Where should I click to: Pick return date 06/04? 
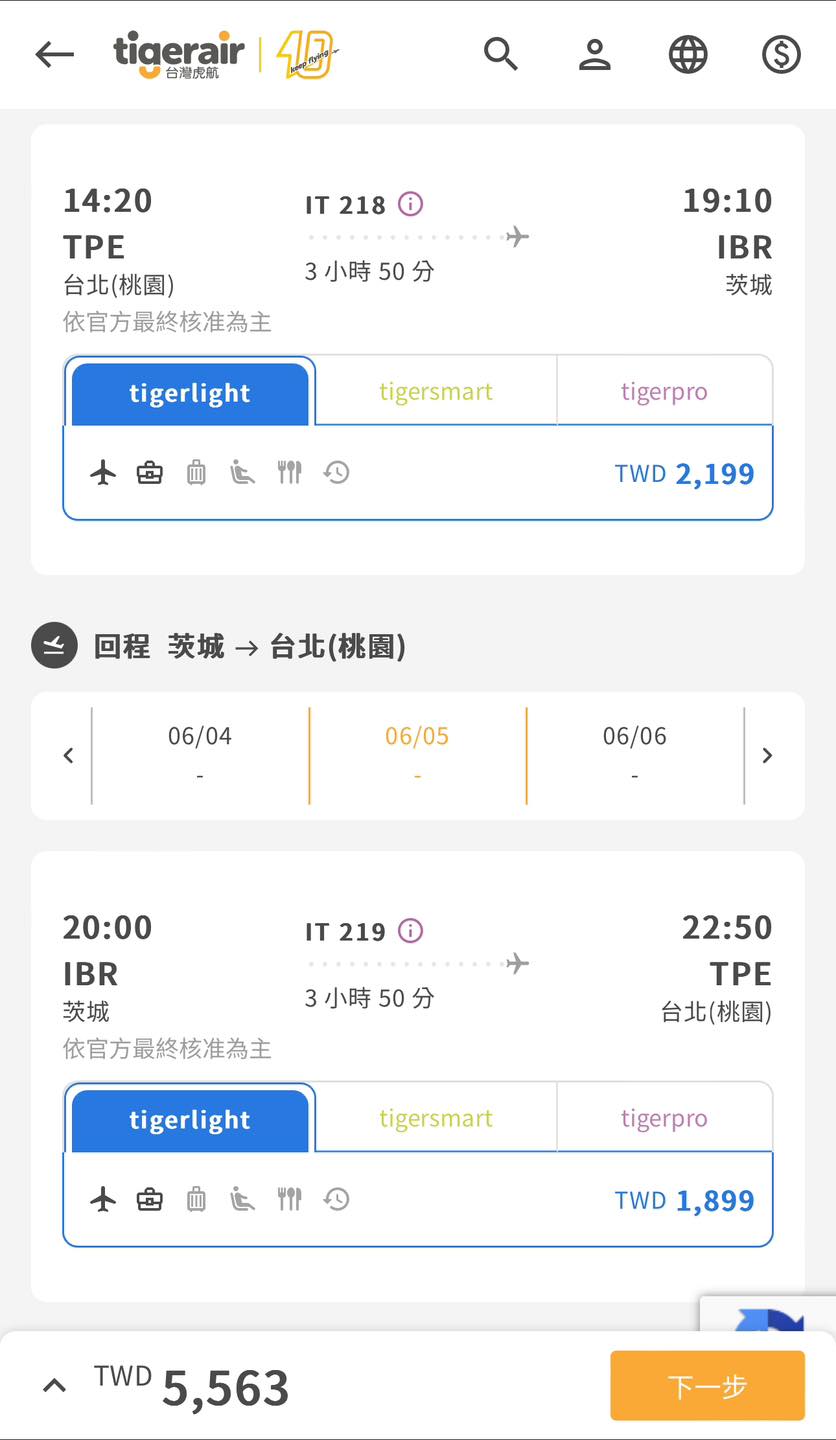(200, 755)
